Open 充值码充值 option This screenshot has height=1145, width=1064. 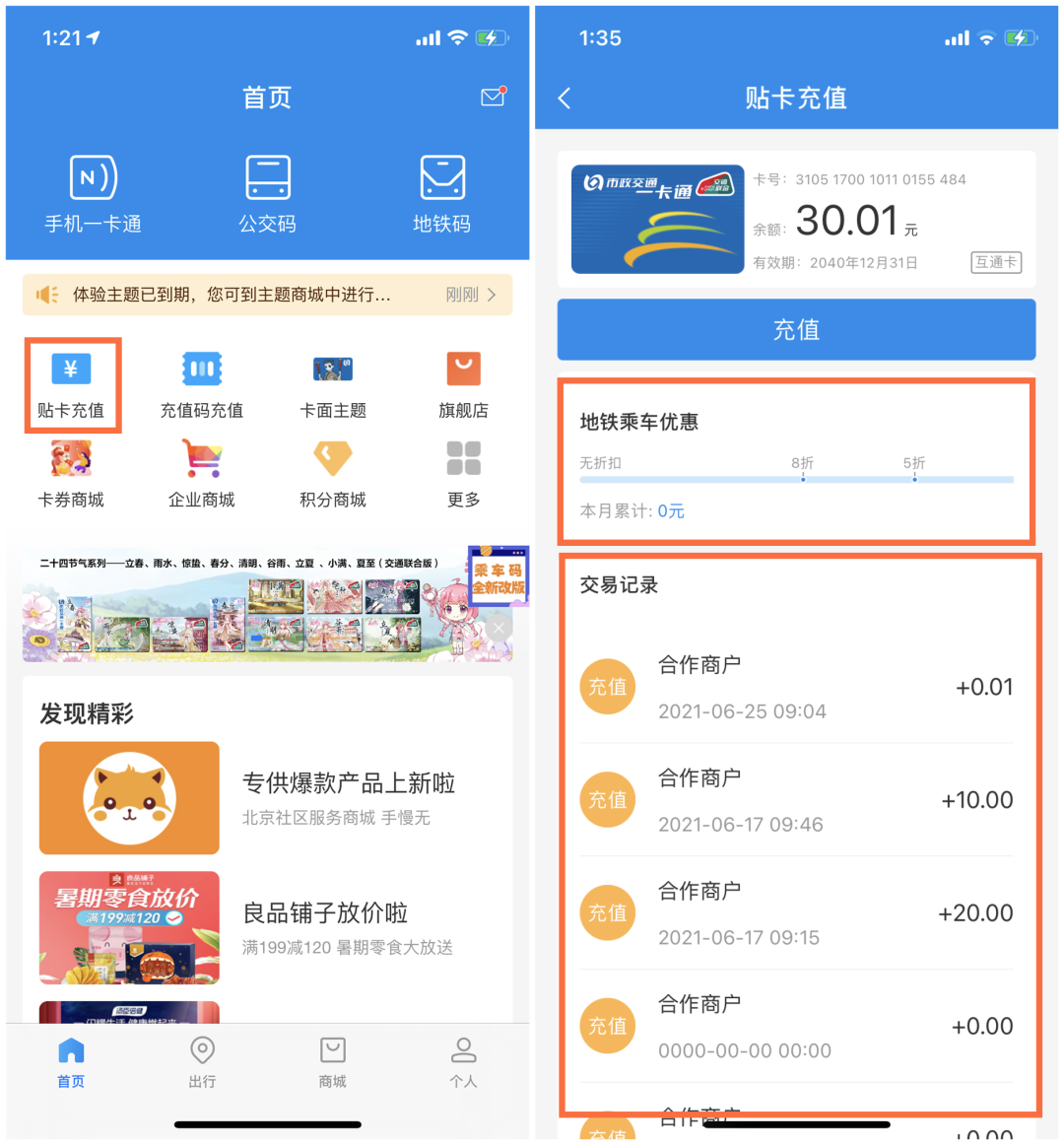202,385
